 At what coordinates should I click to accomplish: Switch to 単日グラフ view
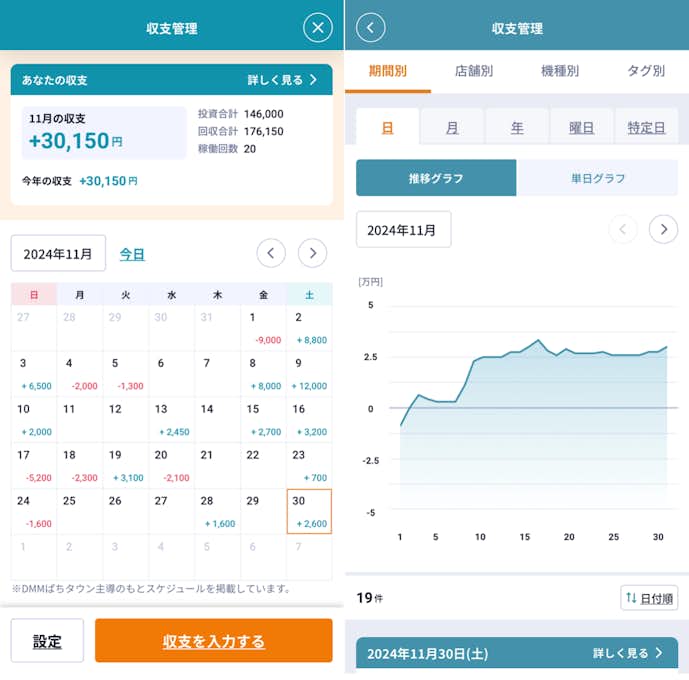click(x=597, y=178)
